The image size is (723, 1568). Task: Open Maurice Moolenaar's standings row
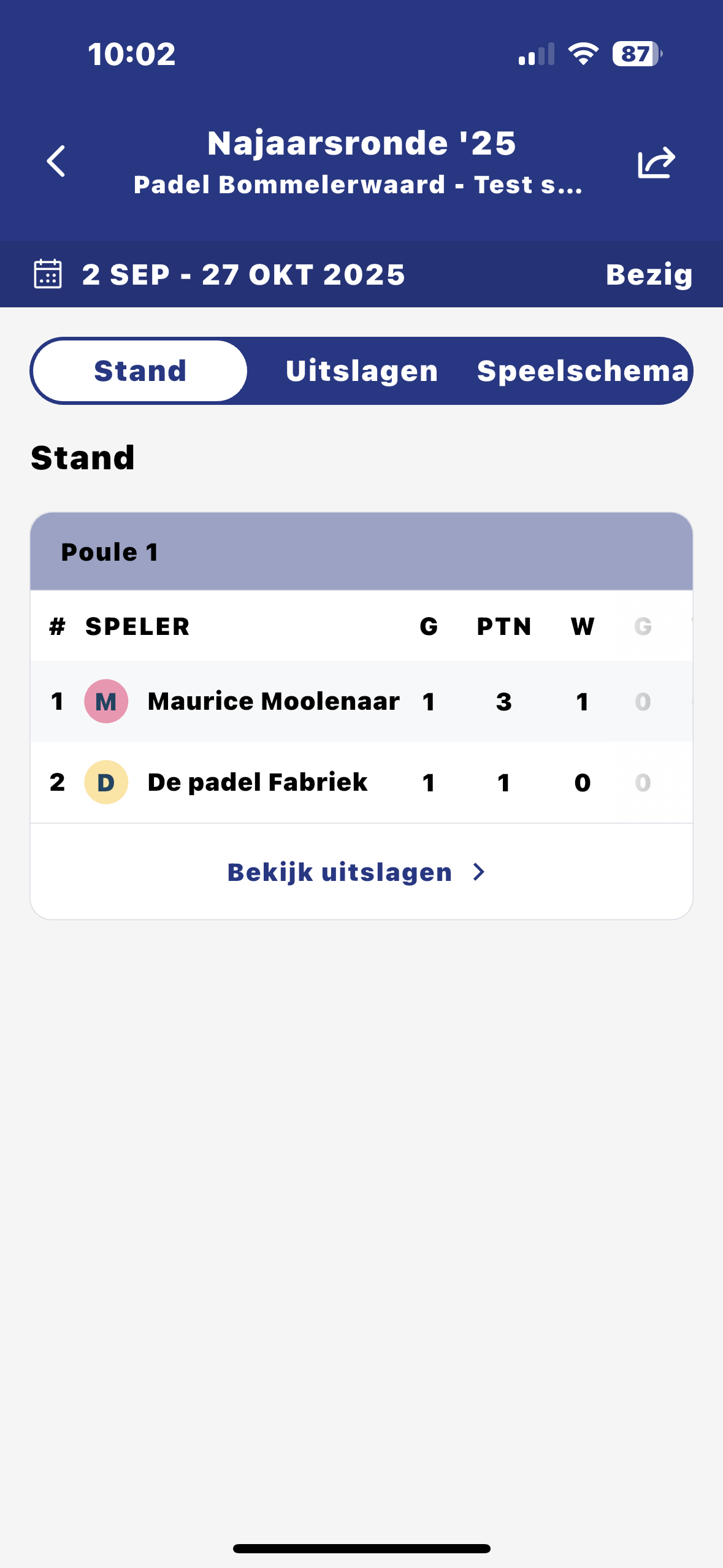274,701
